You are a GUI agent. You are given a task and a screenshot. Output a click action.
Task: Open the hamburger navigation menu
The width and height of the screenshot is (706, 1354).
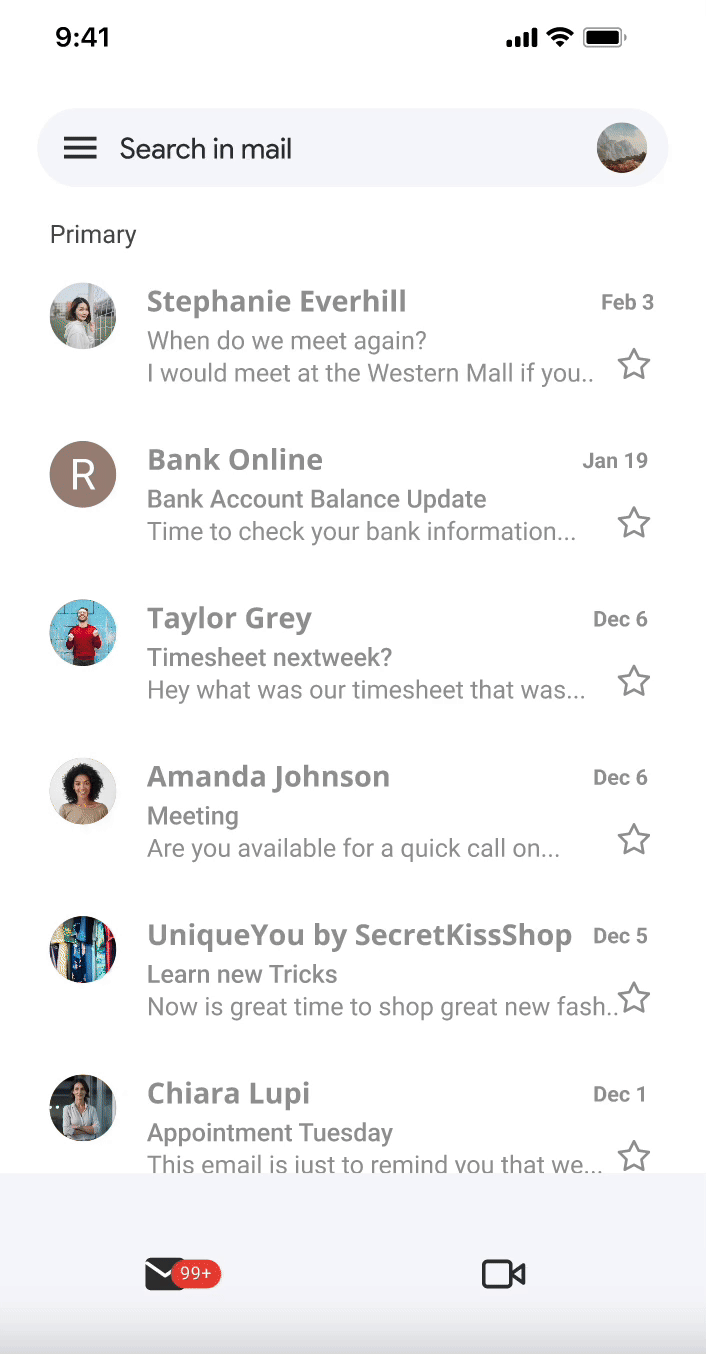[80, 149]
